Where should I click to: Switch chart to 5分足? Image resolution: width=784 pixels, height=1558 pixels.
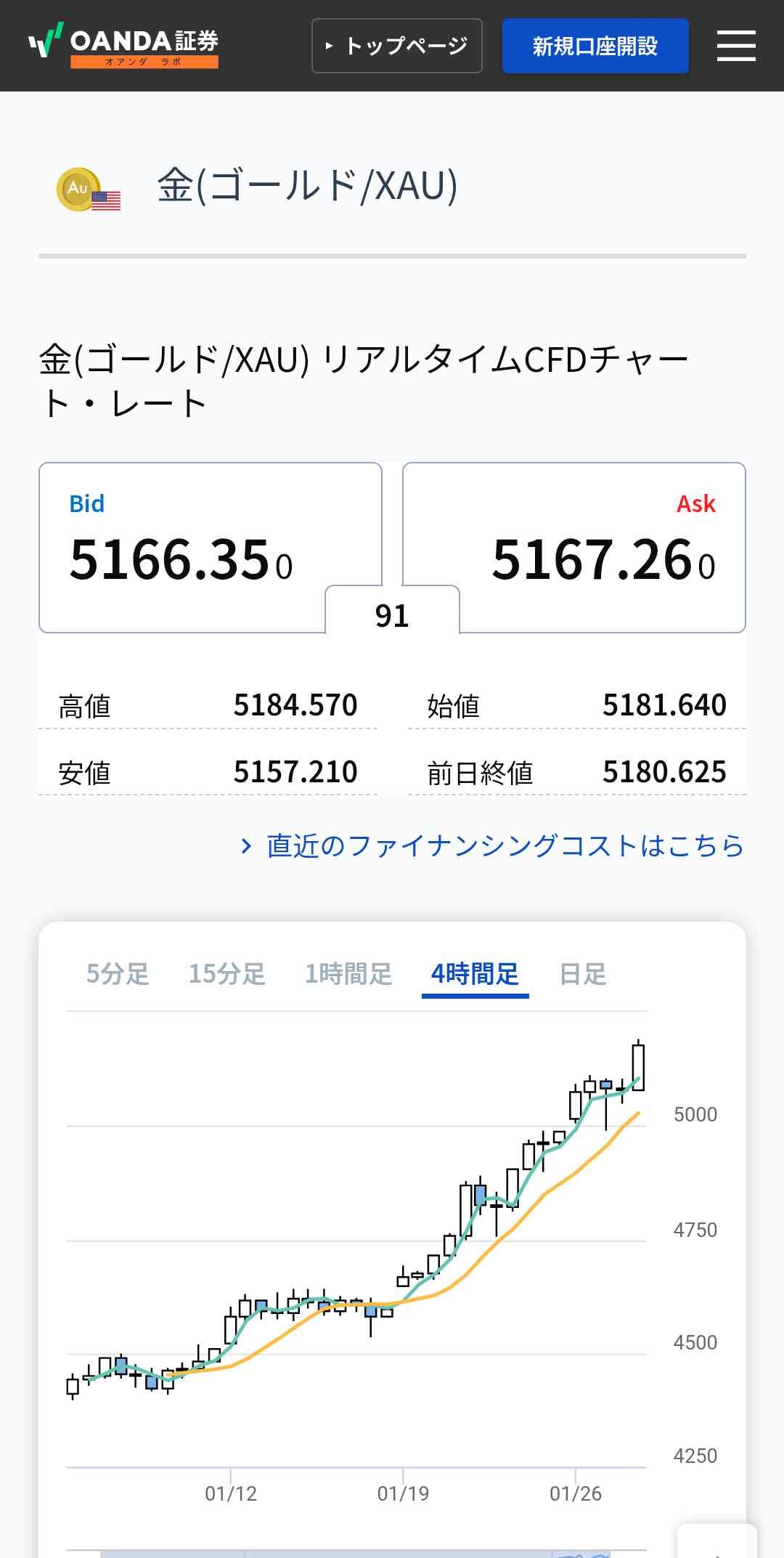tap(118, 974)
